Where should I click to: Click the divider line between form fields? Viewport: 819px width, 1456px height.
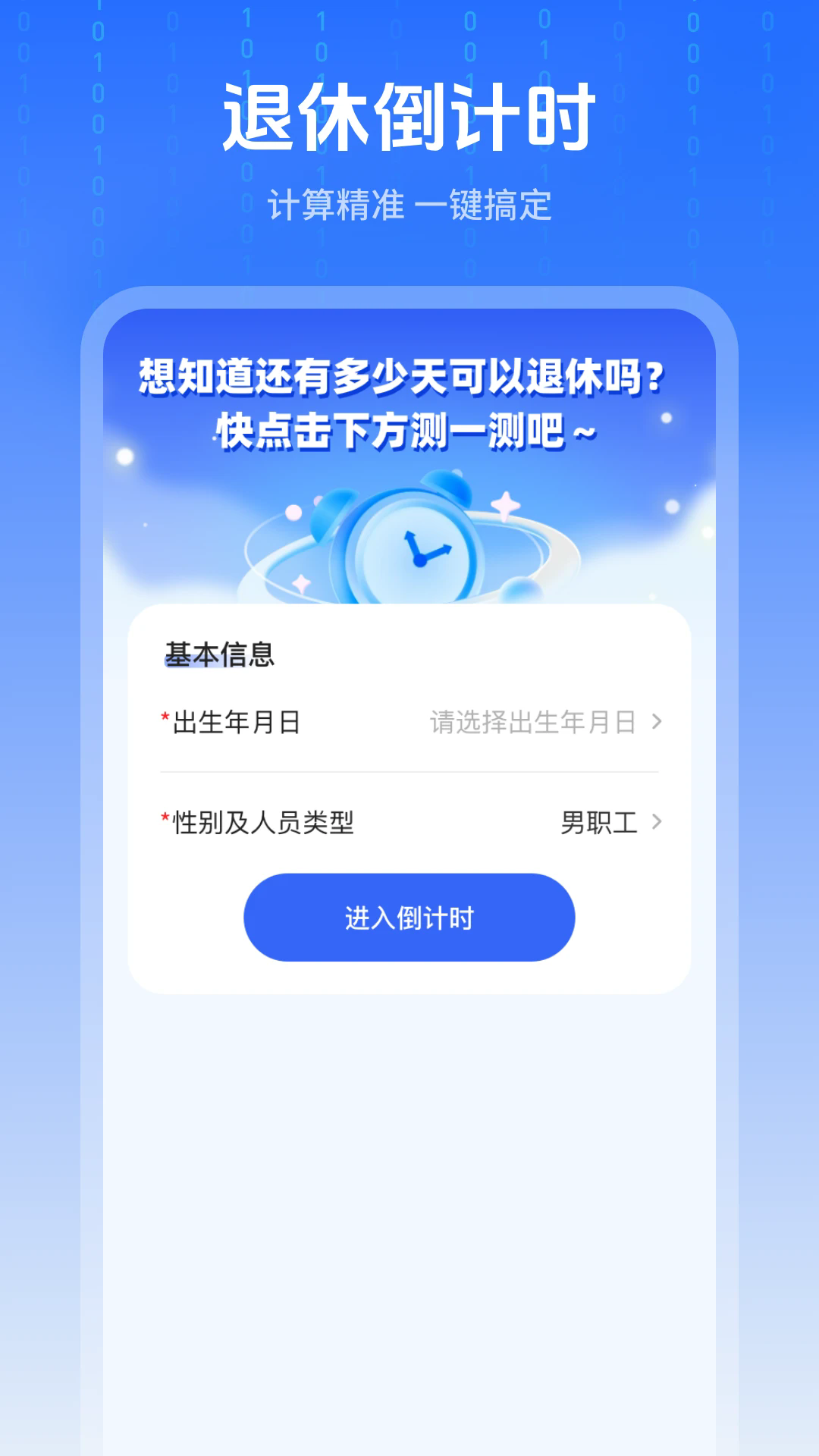[x=409, y=772]
